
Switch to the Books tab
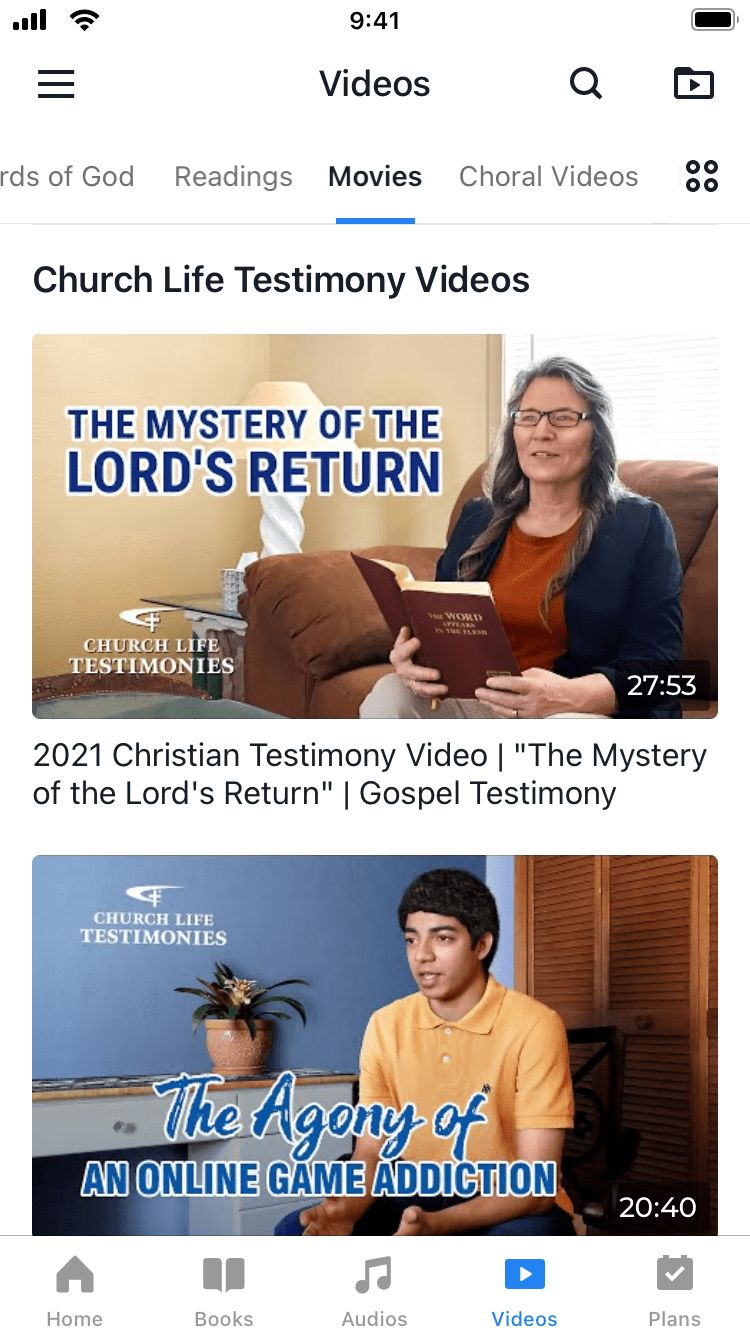coord(224,1290)
